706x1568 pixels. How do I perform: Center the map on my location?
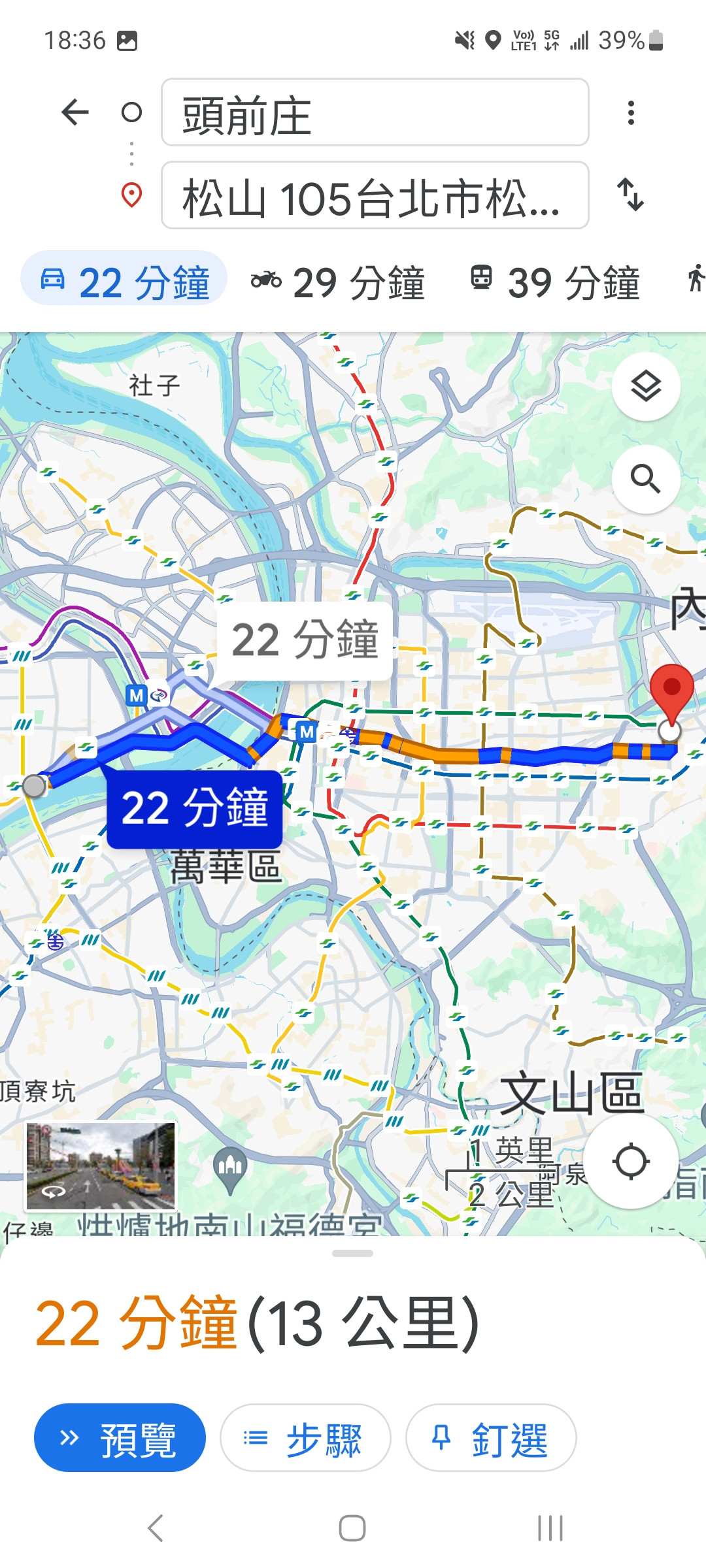tap(630, 1161)
